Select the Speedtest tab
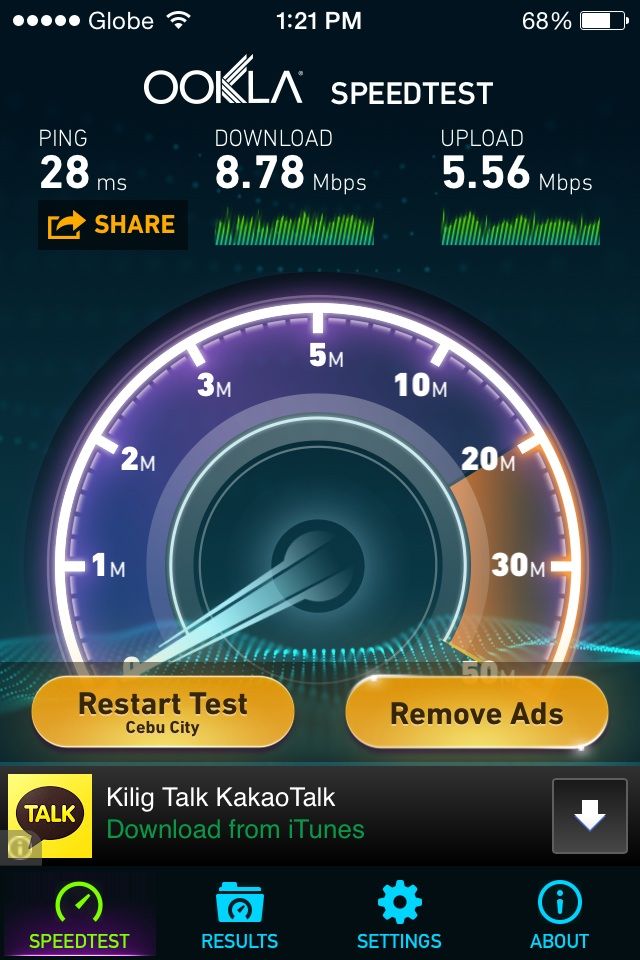640x960 pixels. click(x=79, y=913)
